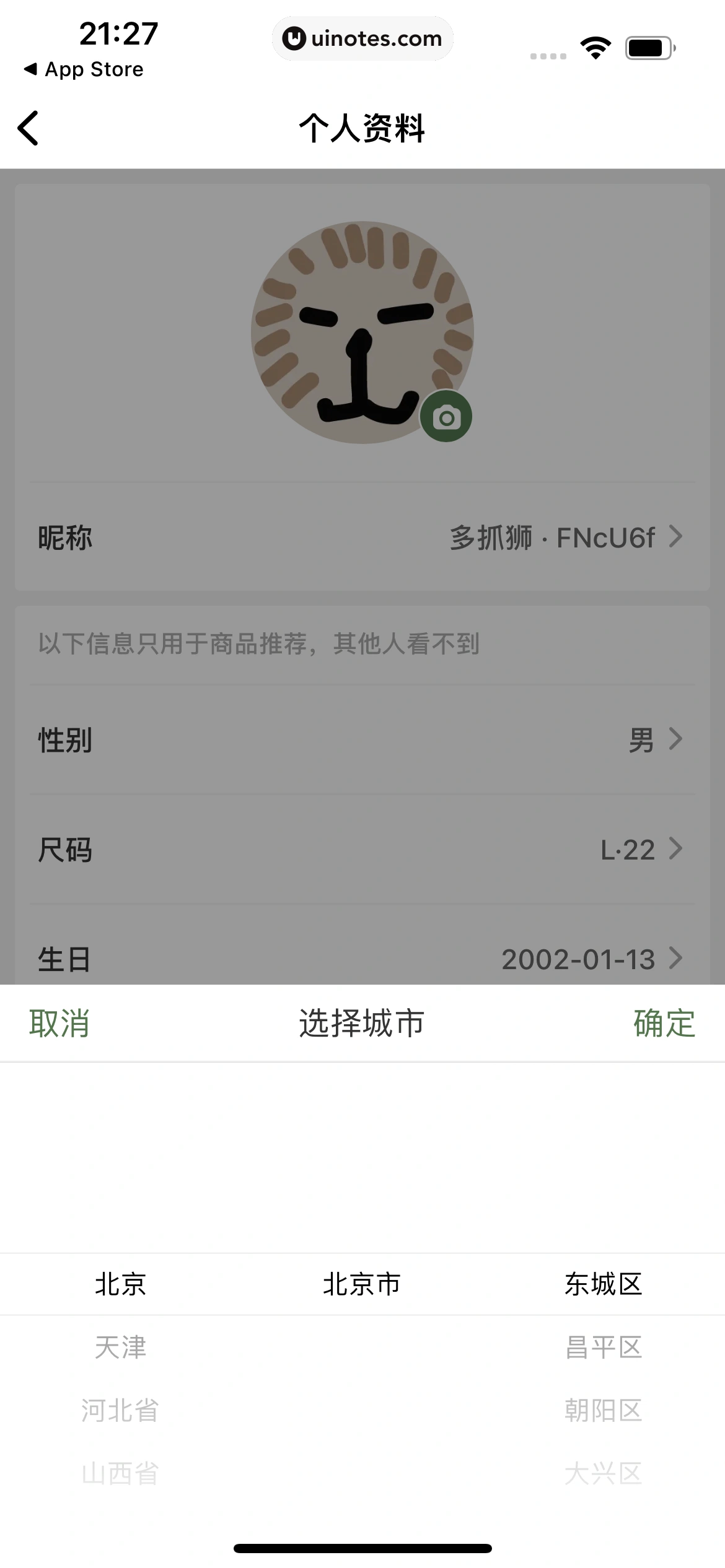This screenshot has width=725, height=1568.
Task: Pick 大兴区 from the district list
Action: 603,1474
